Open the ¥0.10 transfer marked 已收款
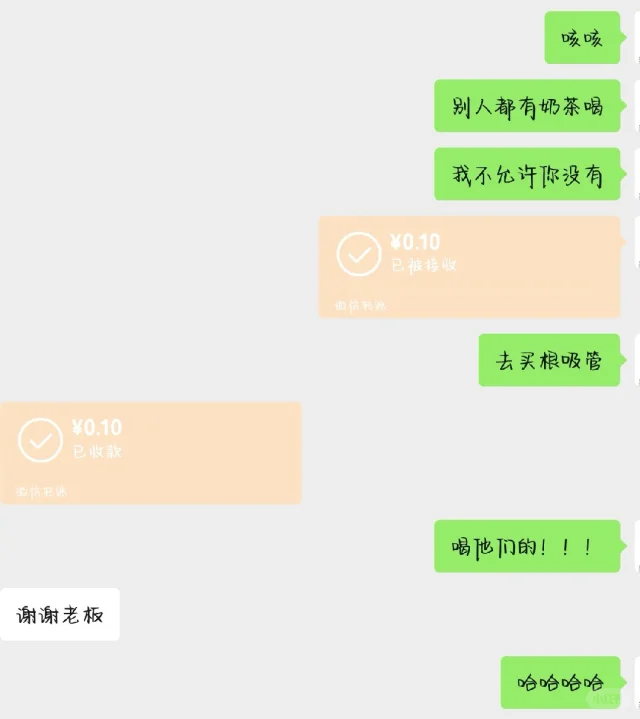The width and height of the screenshot is (640, 719). point(150,452)
